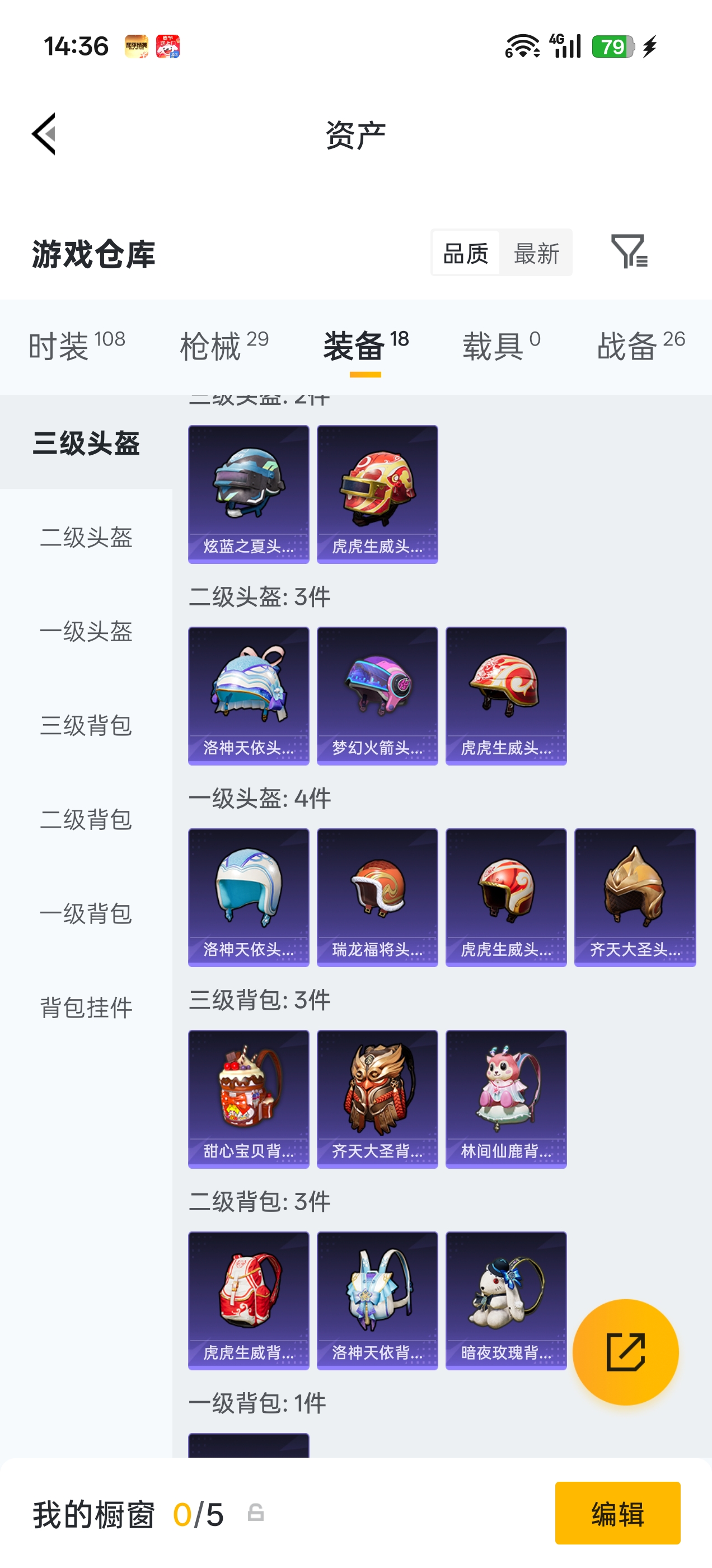
Task: Switch to the 战备 tab
Action: point(641,346)
